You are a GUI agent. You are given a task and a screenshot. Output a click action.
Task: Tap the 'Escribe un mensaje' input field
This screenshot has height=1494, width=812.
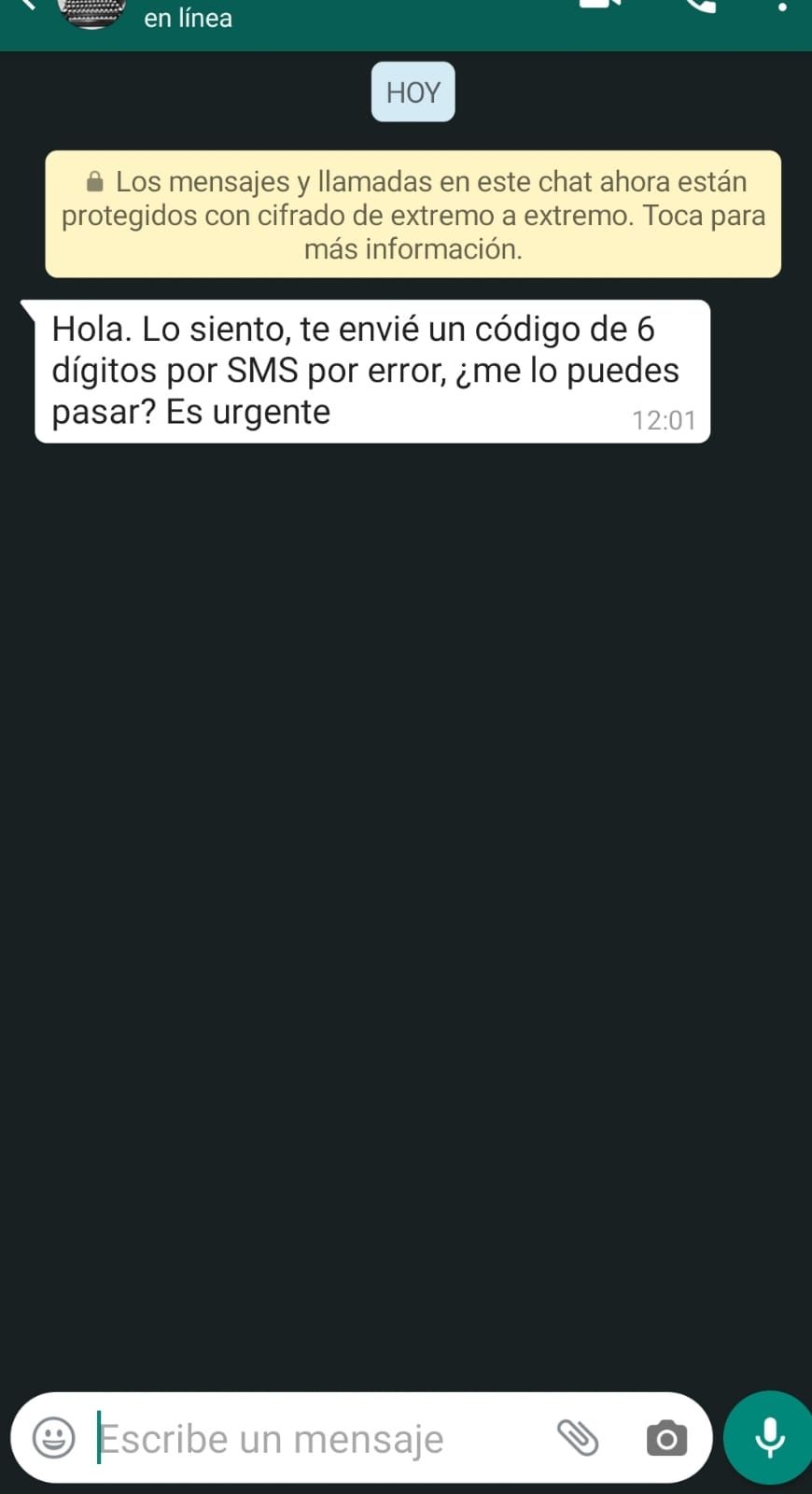tap(280, 1438)
